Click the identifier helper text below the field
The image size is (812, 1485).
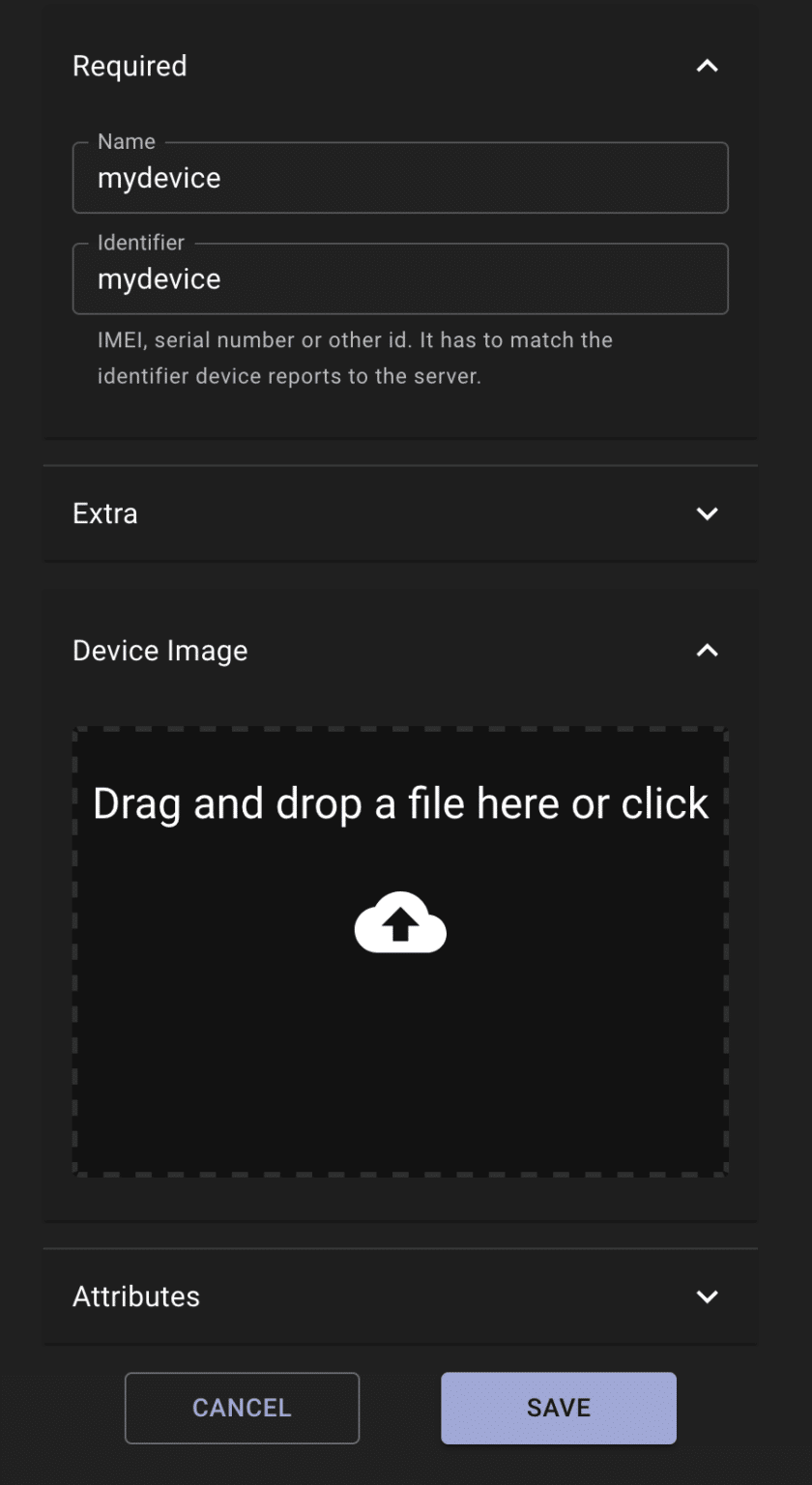(x=354, y=358)
